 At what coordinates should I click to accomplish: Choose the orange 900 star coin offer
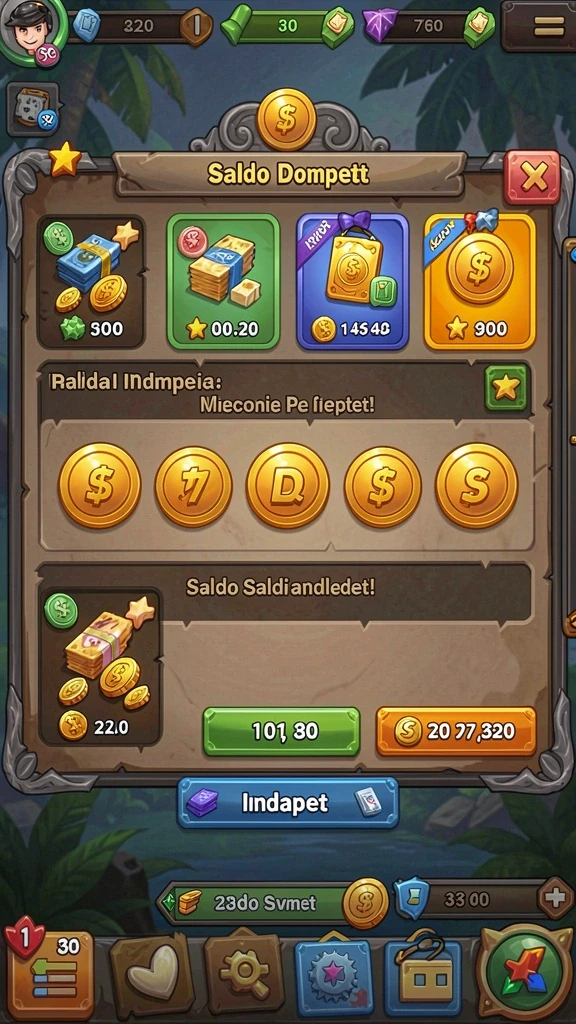pyautogui.click(x=480, y=281)
